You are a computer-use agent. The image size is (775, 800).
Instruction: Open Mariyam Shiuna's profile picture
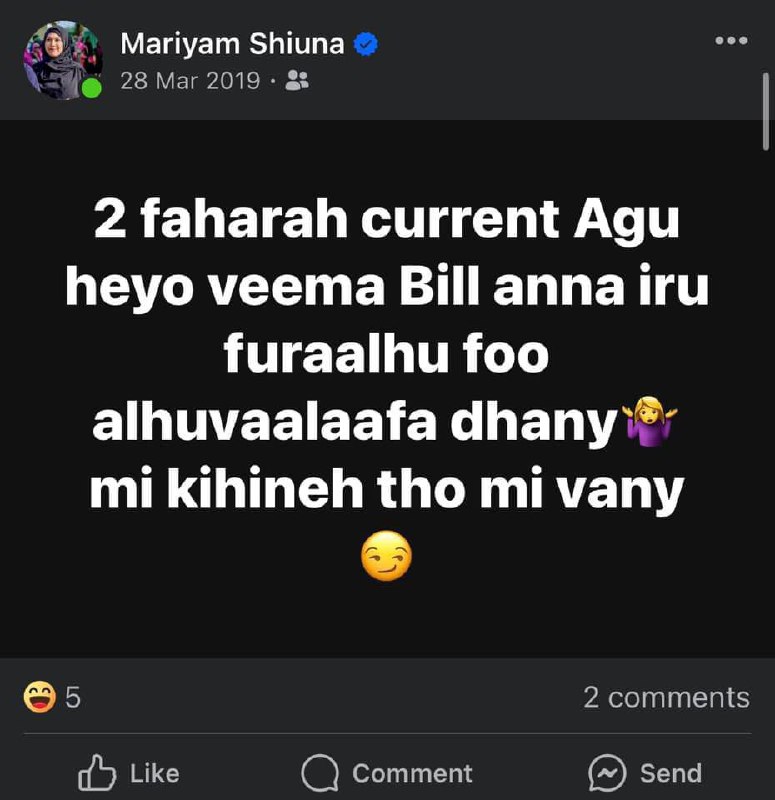tap(62, 60)
